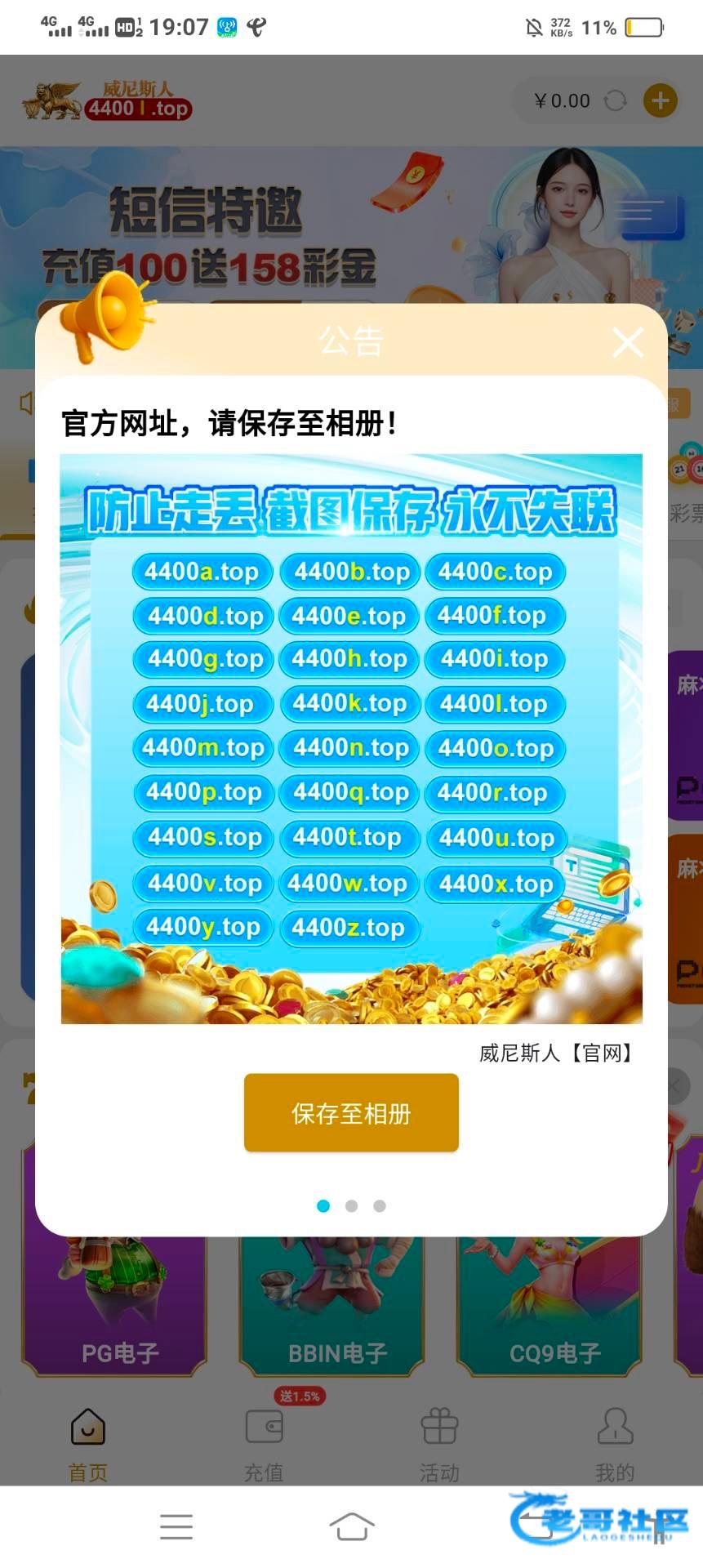Refresh the ¥0.00 balance
703x1568 pixels.
click(616, 101)
